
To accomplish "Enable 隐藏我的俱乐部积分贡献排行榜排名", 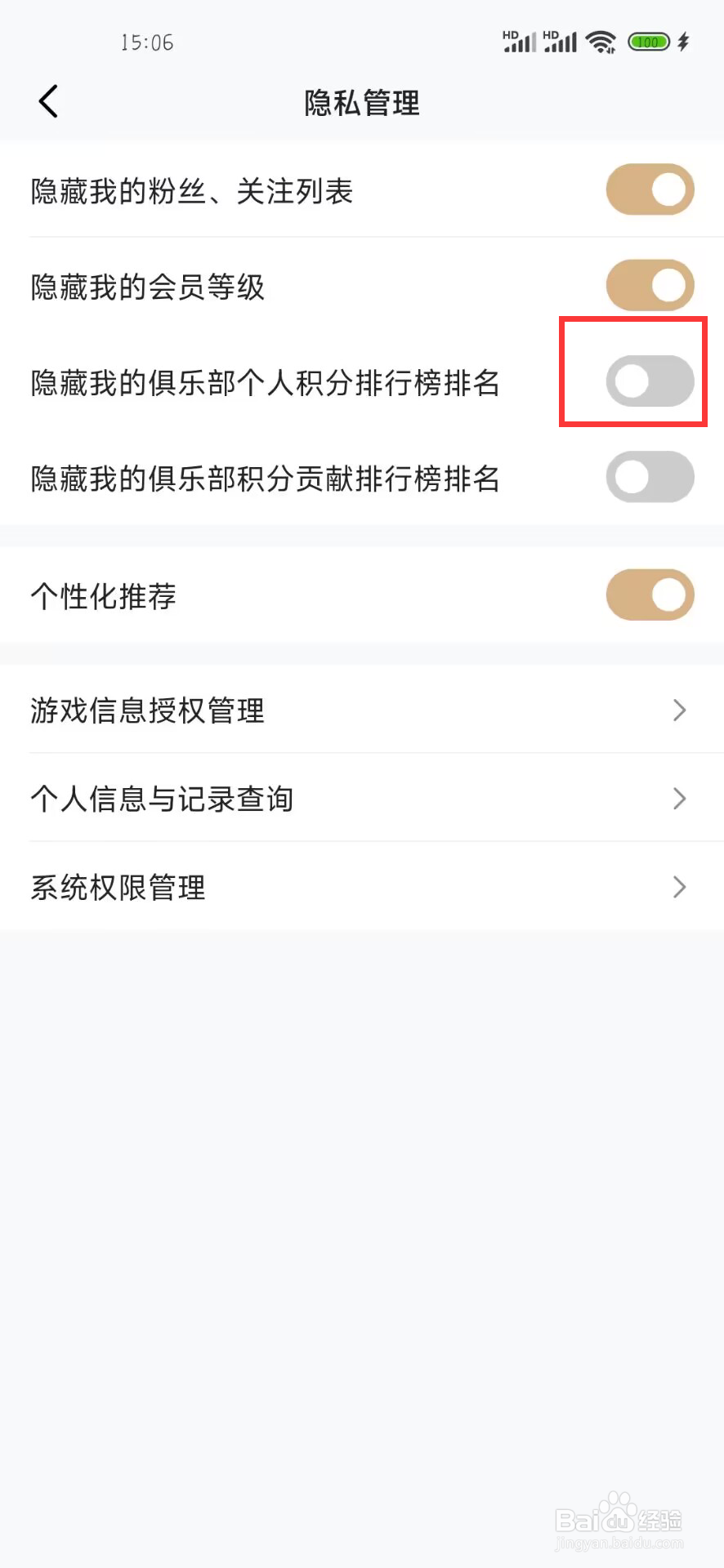I will tap(649, 477).
